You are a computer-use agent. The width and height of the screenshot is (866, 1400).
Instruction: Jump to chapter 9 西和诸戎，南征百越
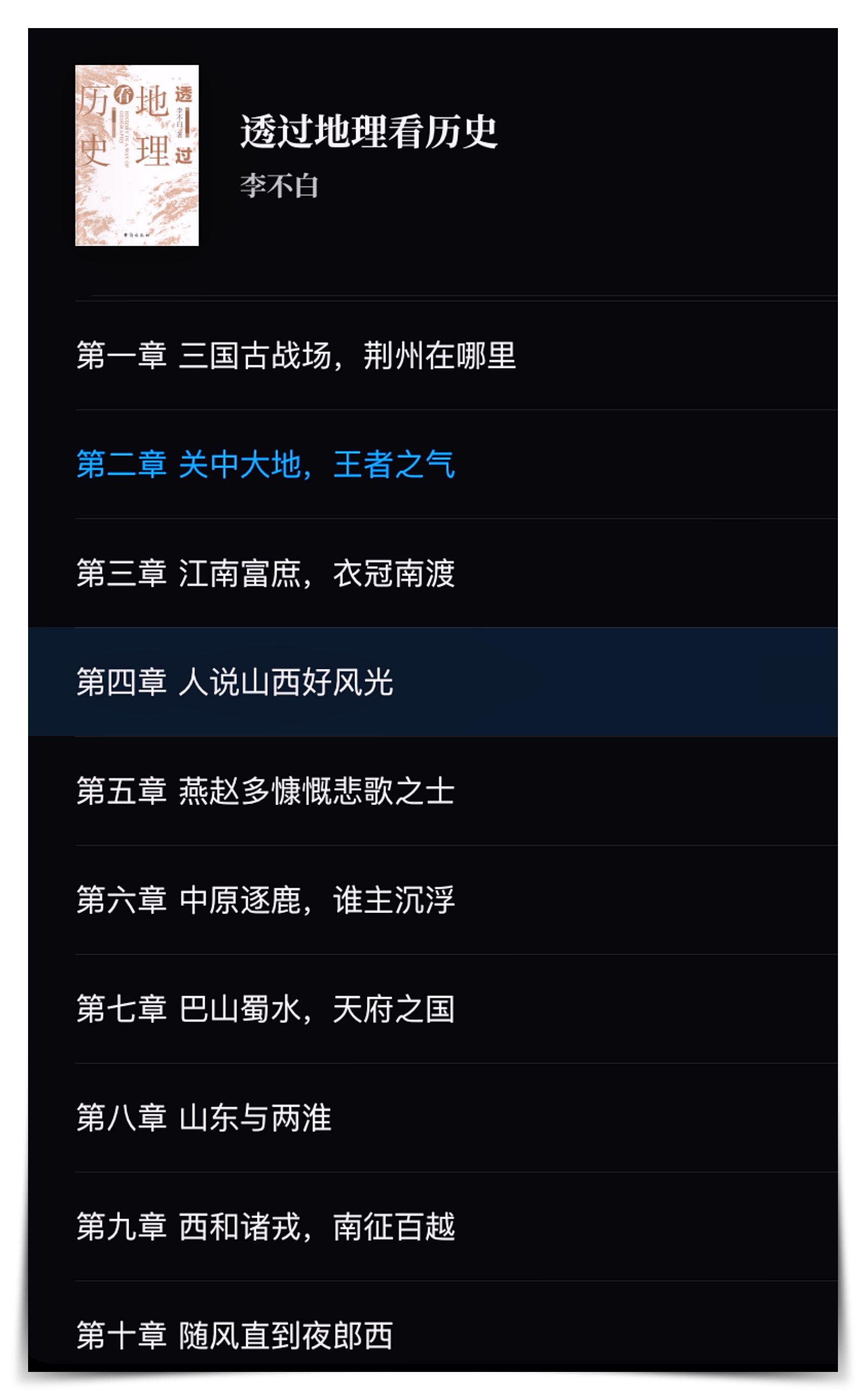click(x=266, y=1226)
